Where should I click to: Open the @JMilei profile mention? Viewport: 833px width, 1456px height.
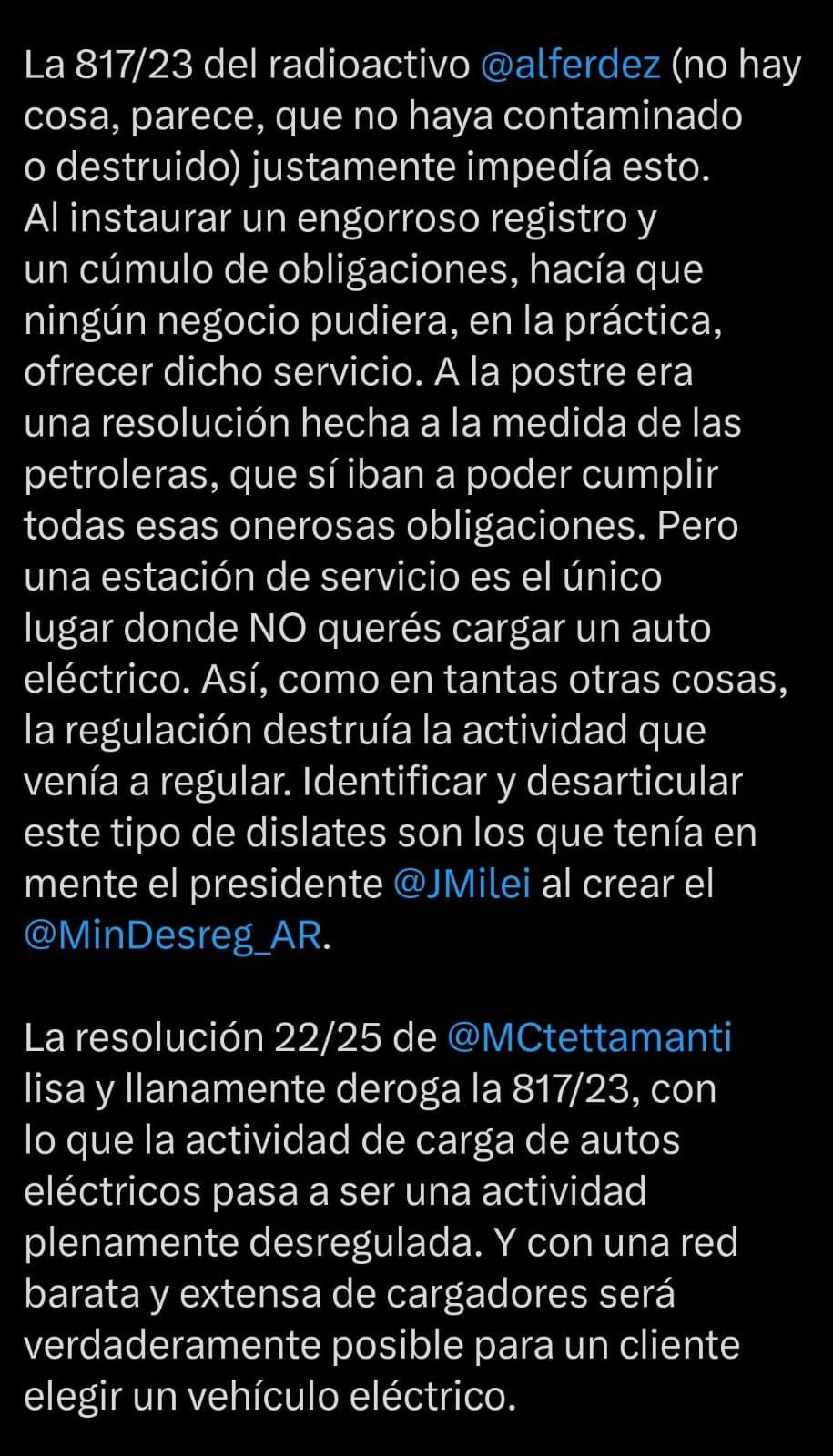pyautogui.click(x=462, y=884)
